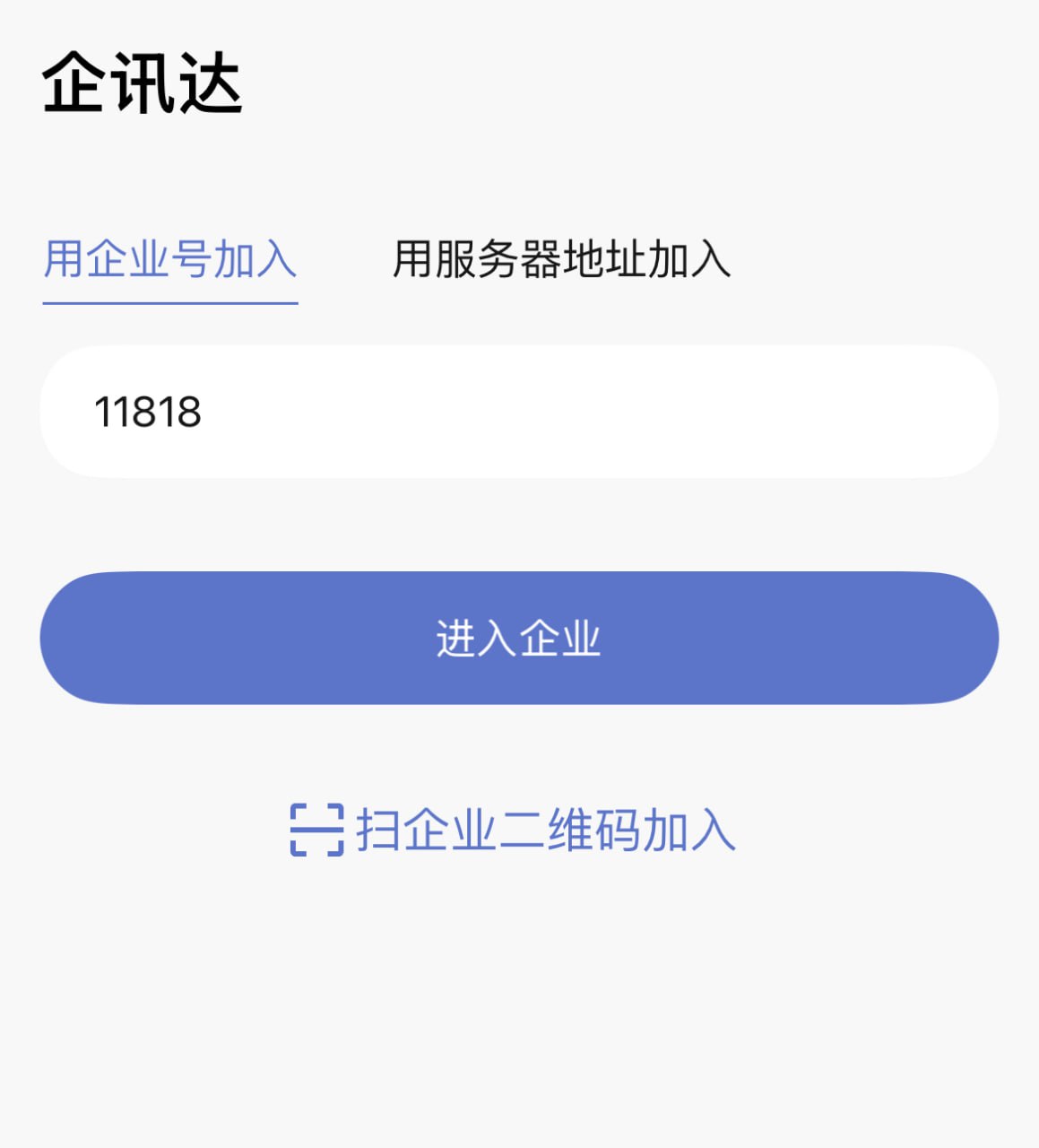Open 扫企业二维码加入 to scan a QR code
Image resolution: width=1039 pixels, height=1148 pixels.
513,830
